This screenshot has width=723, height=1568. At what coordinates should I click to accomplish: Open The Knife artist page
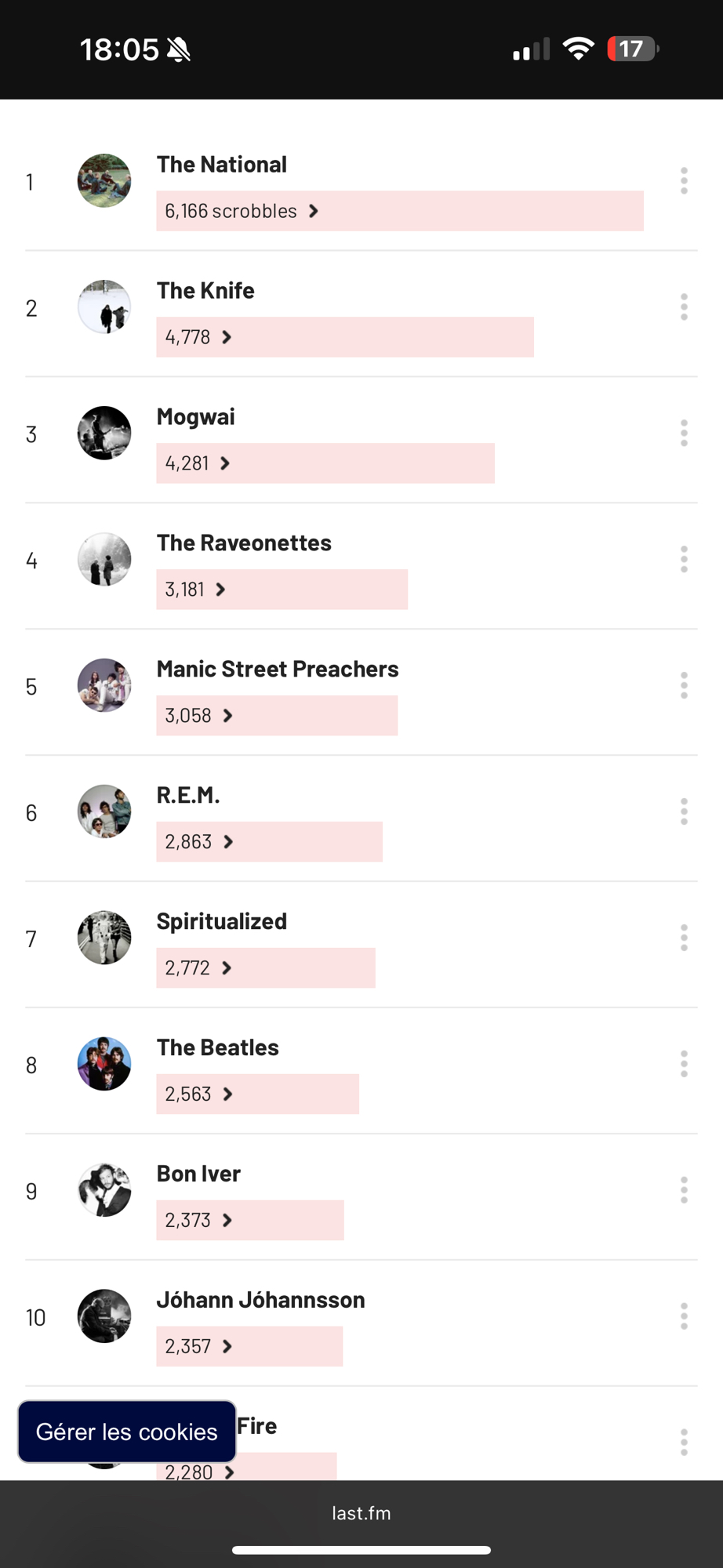205,291
